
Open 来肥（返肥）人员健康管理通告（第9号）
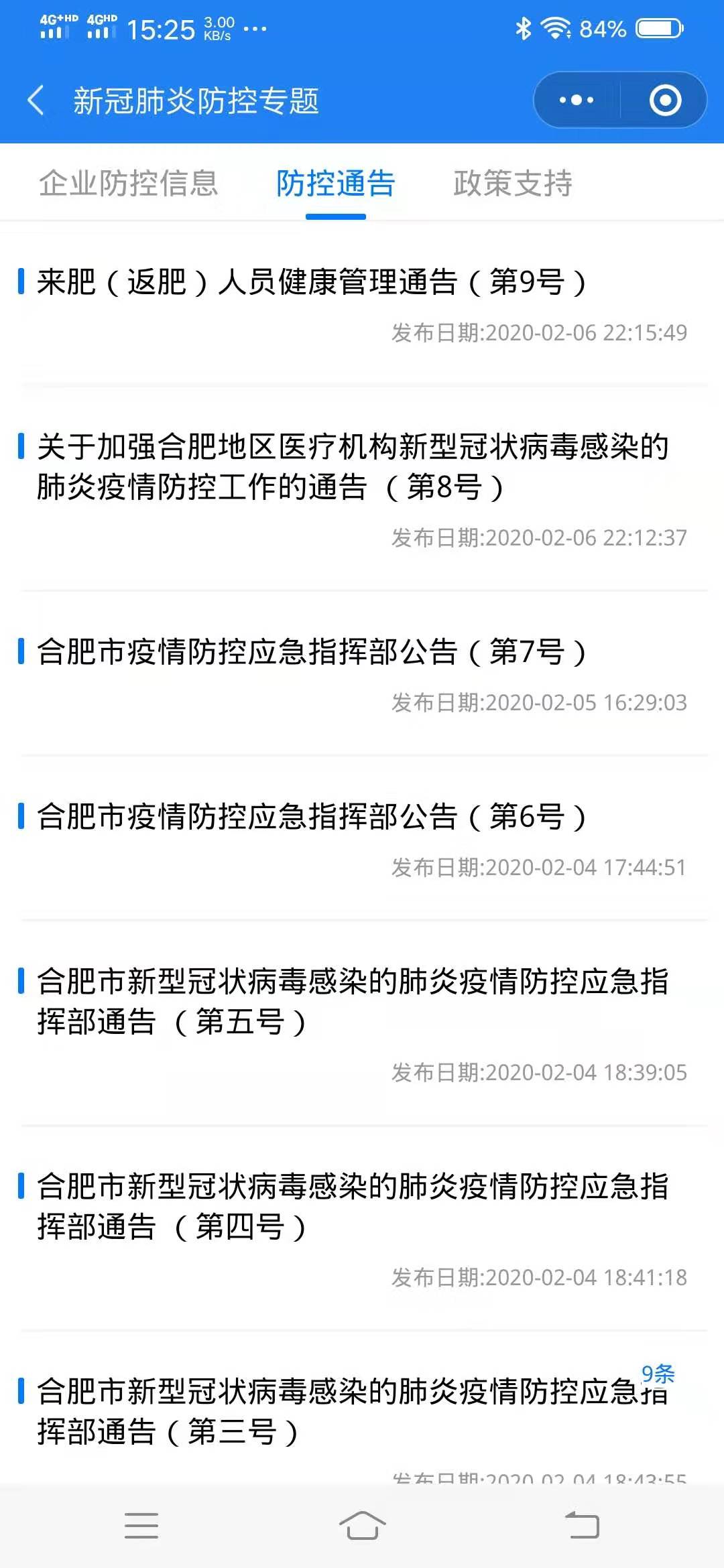[x=312, y=282]
